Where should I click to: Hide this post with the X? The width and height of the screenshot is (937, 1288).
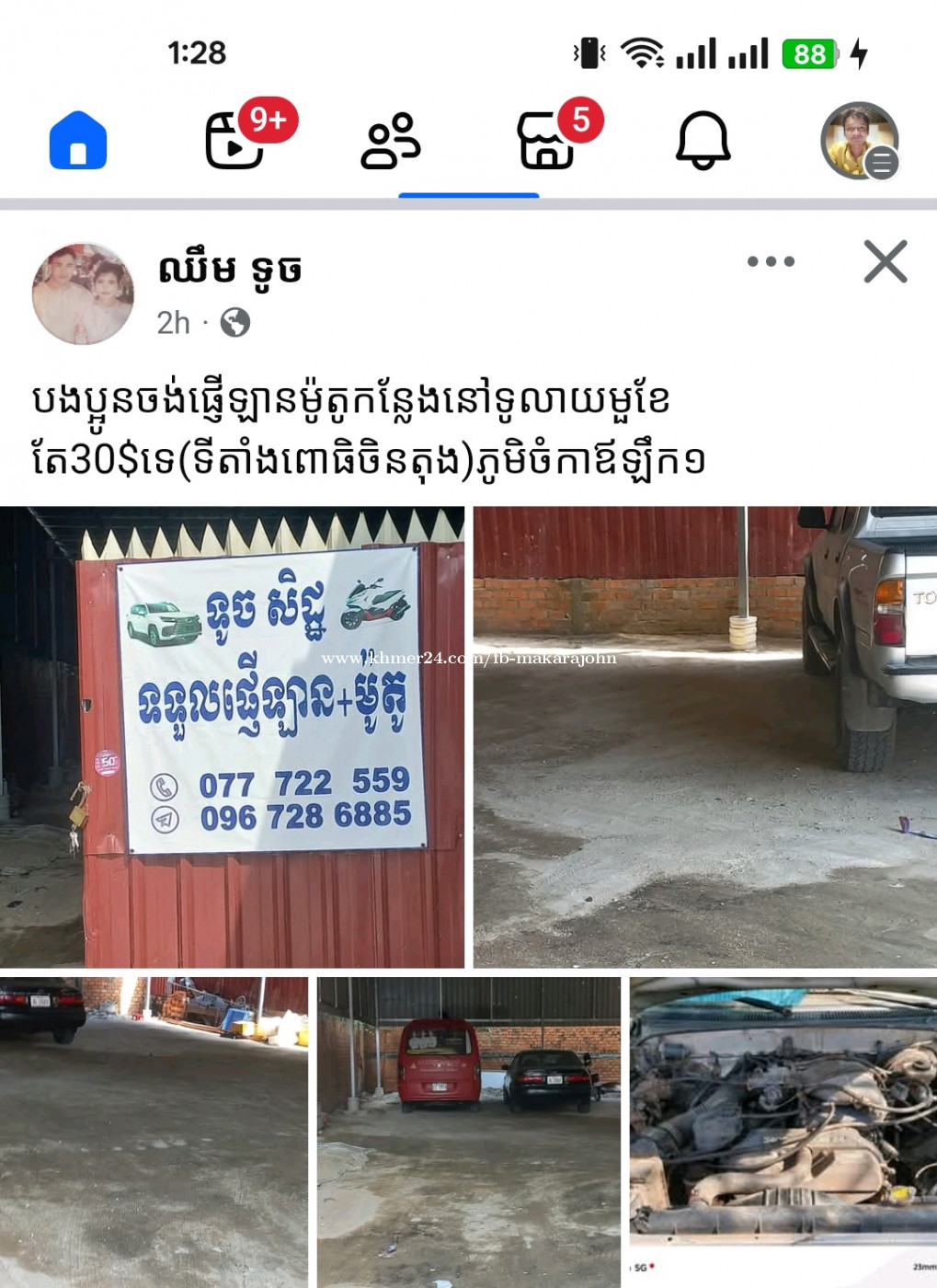tap(886, 262)
